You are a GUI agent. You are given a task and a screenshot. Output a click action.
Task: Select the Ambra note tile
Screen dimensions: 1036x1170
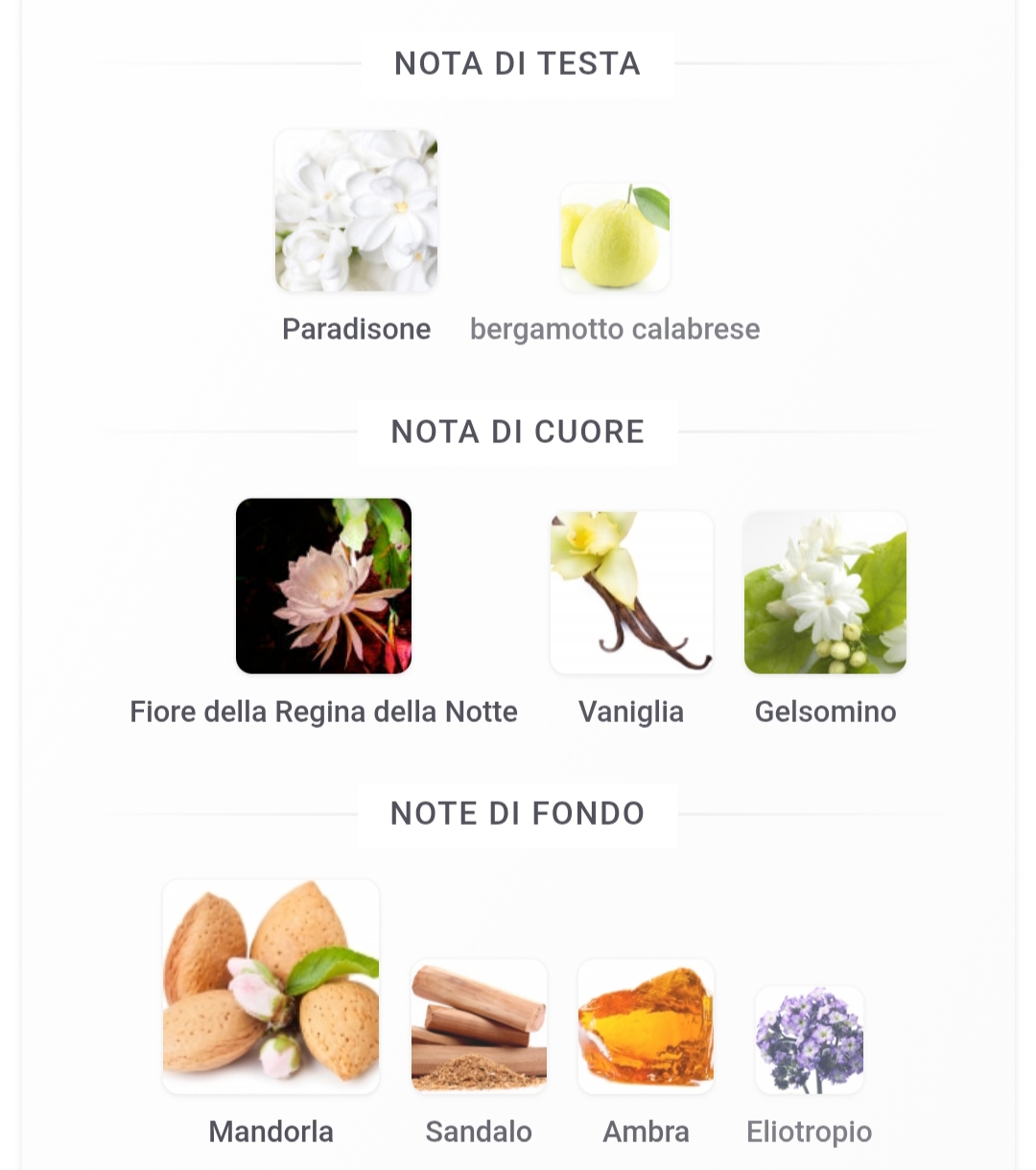pos(646,1027)
